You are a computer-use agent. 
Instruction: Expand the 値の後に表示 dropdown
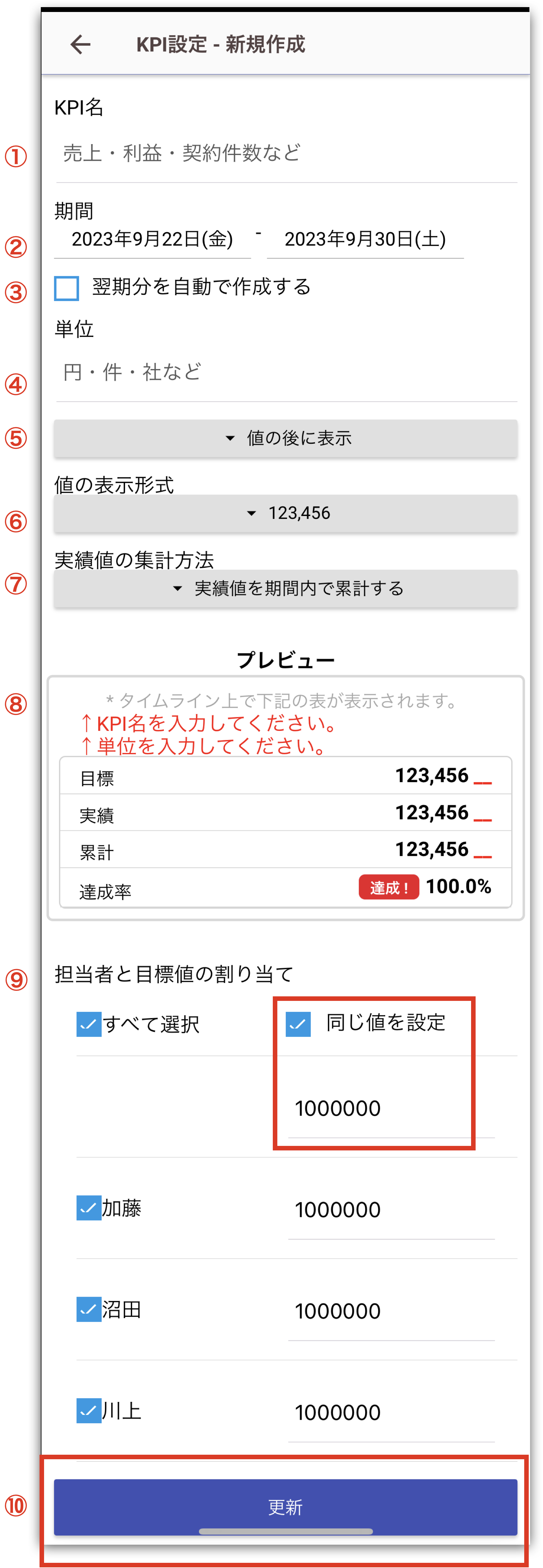pos(285,438)
